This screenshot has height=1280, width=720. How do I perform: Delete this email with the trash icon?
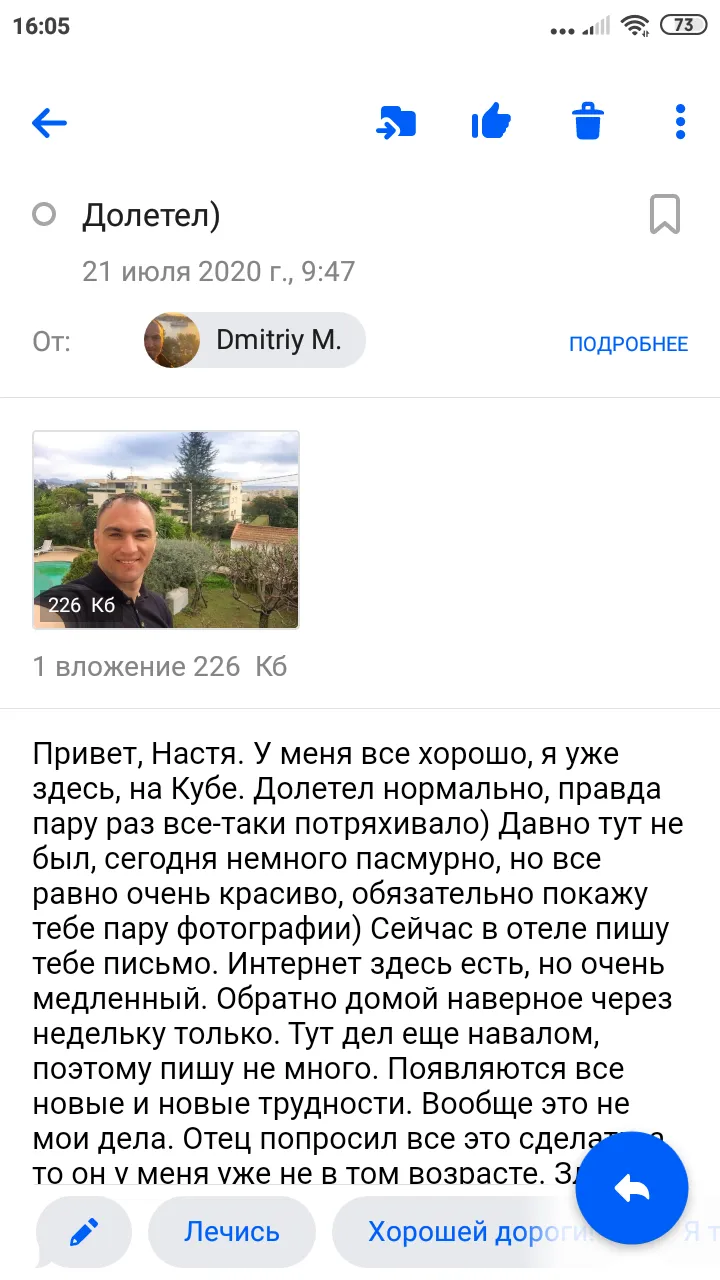pos(588,122)
